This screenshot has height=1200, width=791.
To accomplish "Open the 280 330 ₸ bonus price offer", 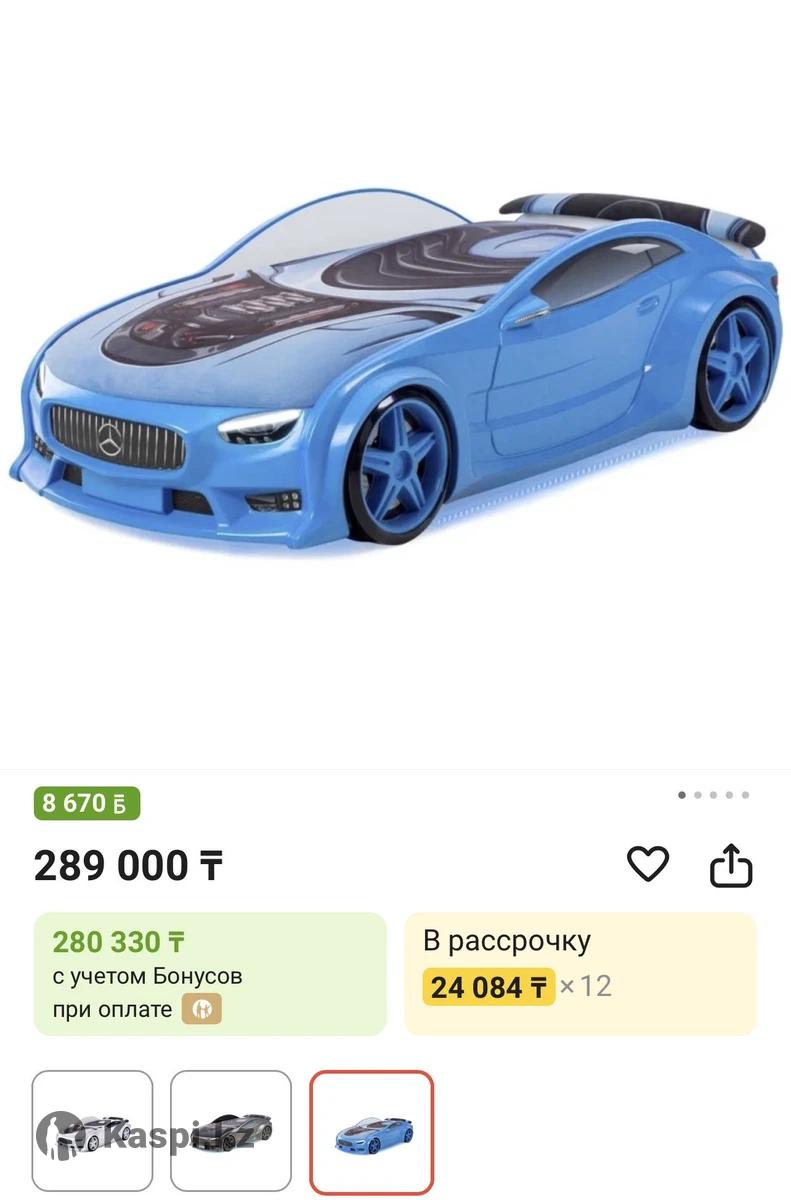I will point(210,973).
